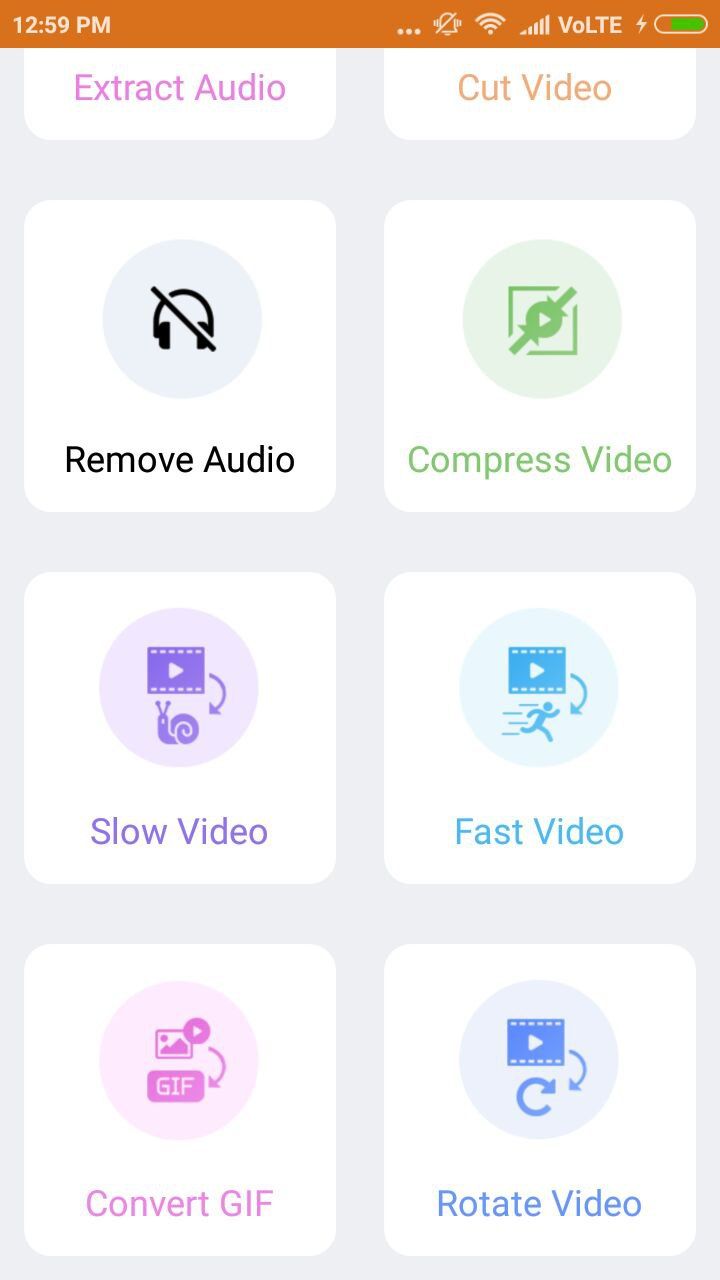Launch the Slow Video feature
720x1280 pixels.
pos(180,728)
